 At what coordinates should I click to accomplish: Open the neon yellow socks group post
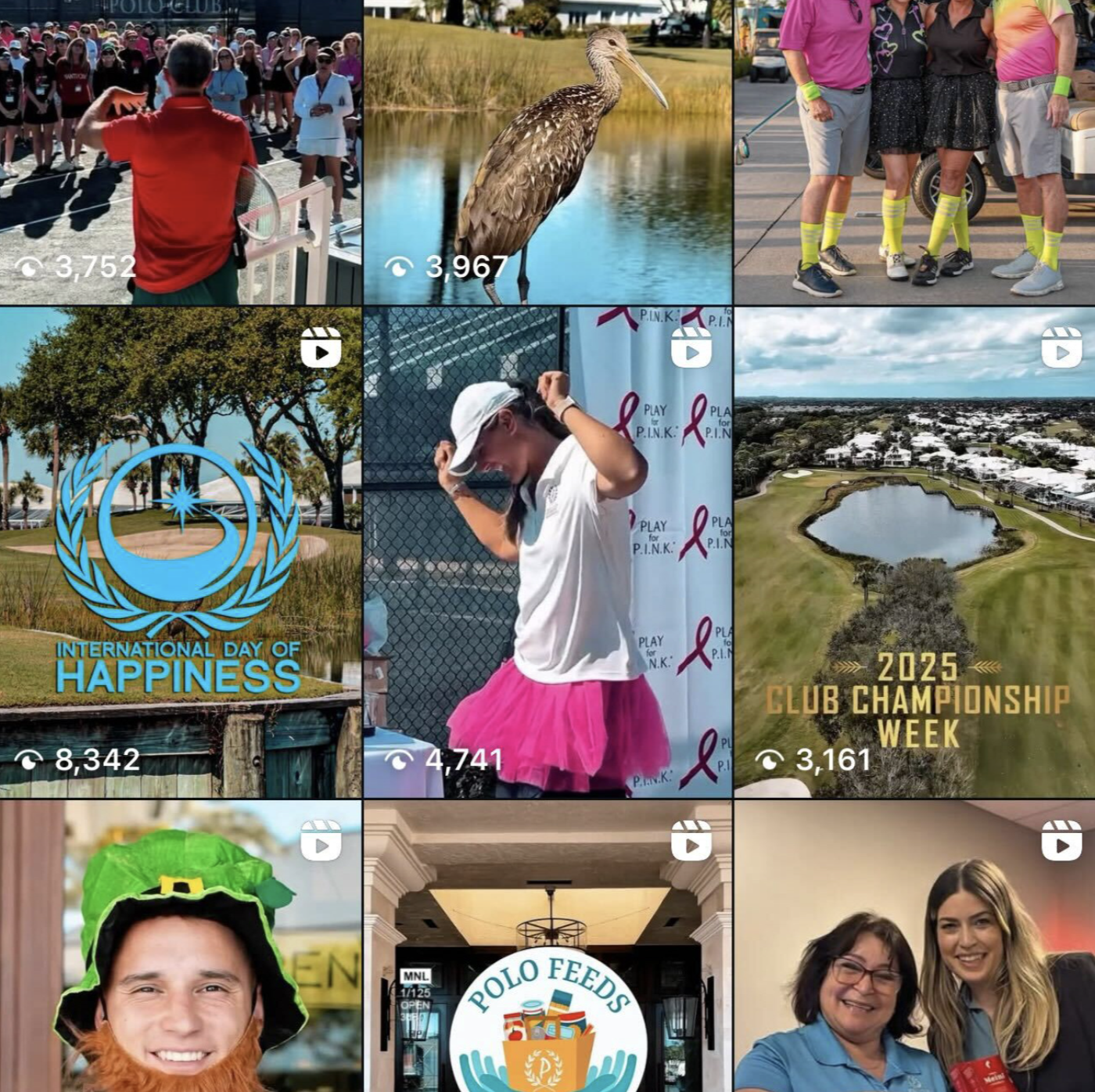(x=914, y=152)
